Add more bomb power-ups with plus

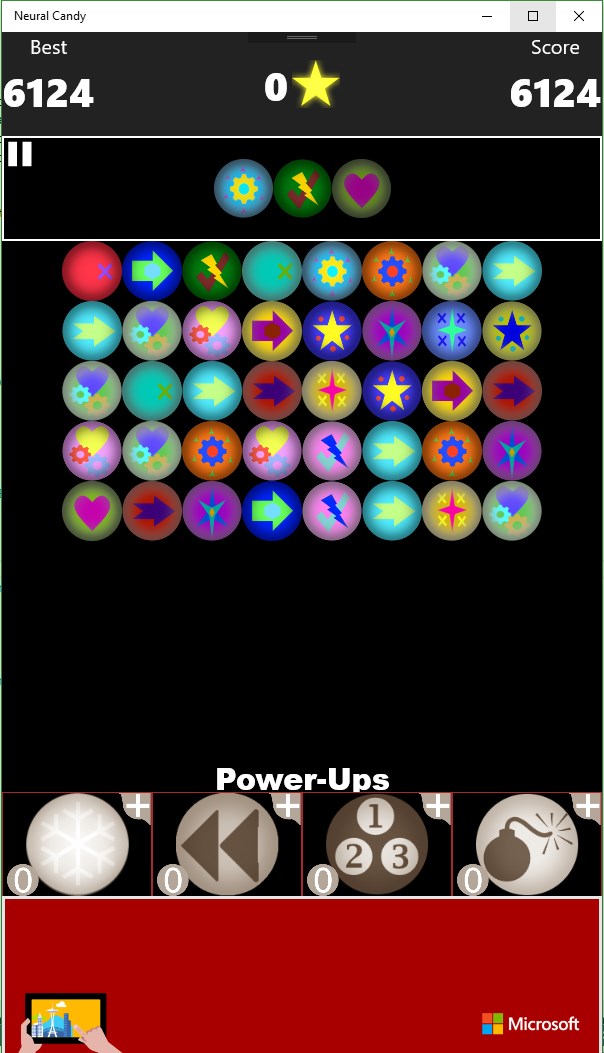(587, 806)
